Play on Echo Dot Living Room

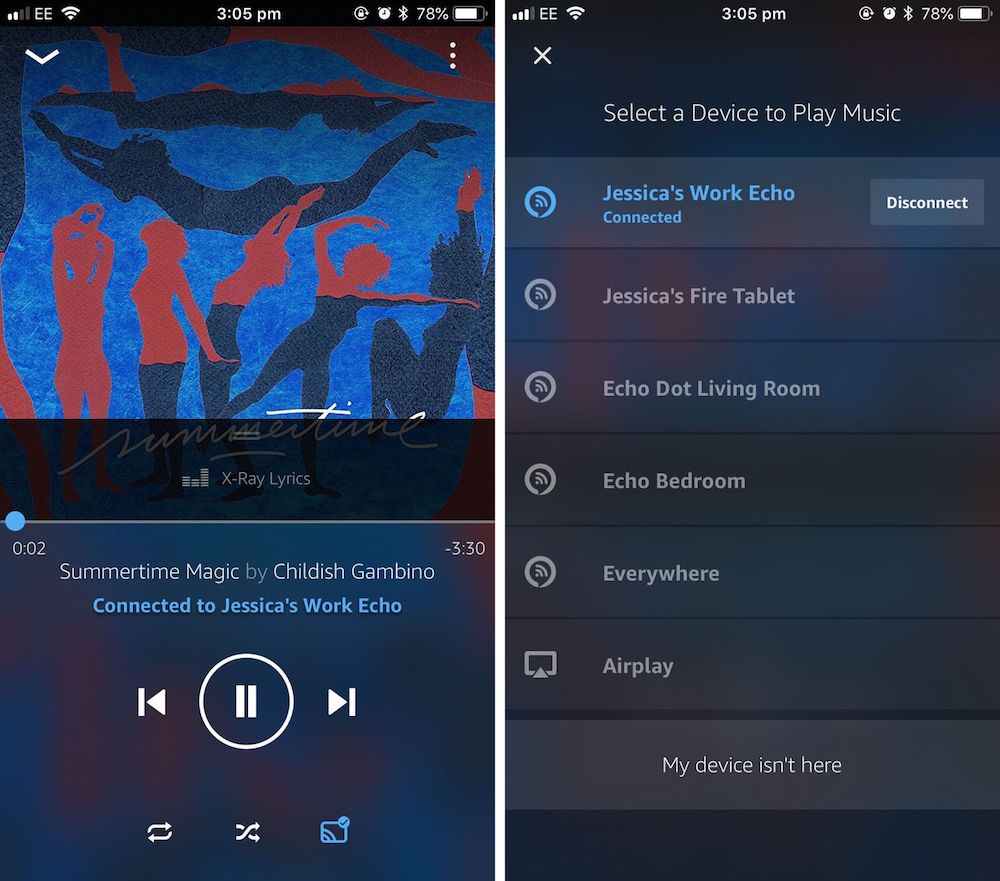point(710,388)
